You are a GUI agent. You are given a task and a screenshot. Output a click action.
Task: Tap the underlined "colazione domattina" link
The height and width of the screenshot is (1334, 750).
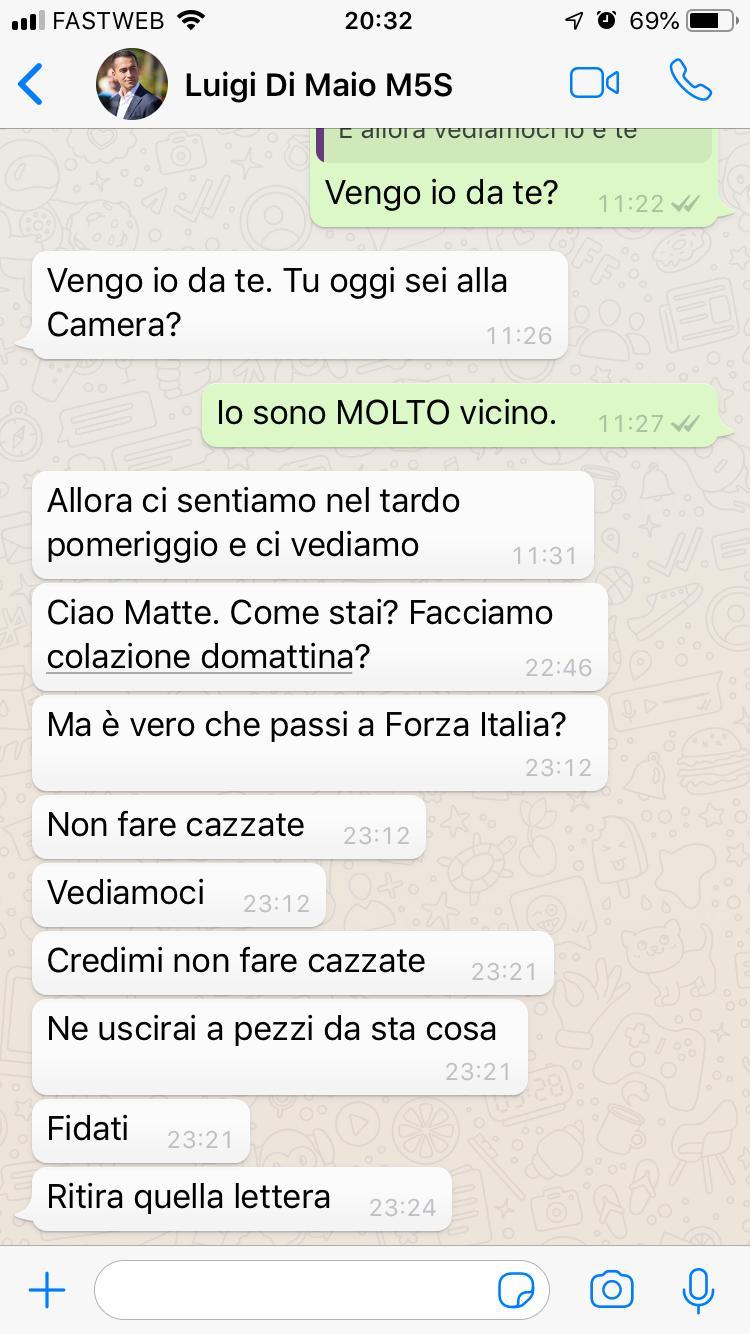click(x=199, y=657)
